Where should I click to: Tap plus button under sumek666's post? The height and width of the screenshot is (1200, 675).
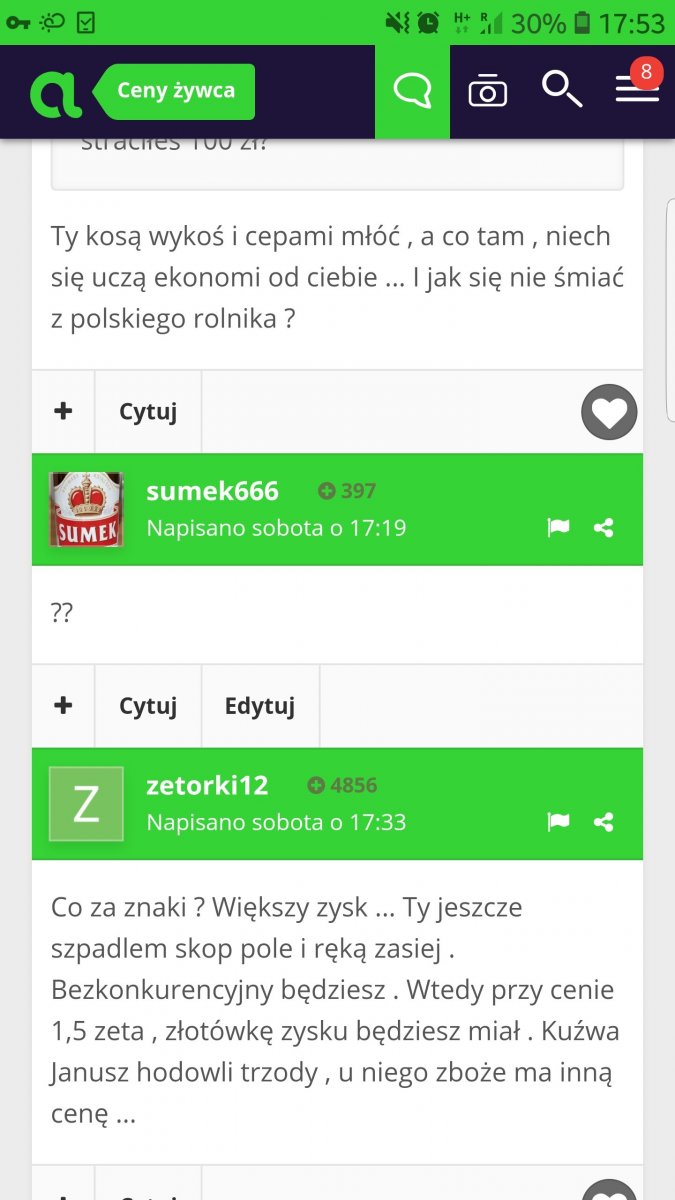[x=63, y=706]
